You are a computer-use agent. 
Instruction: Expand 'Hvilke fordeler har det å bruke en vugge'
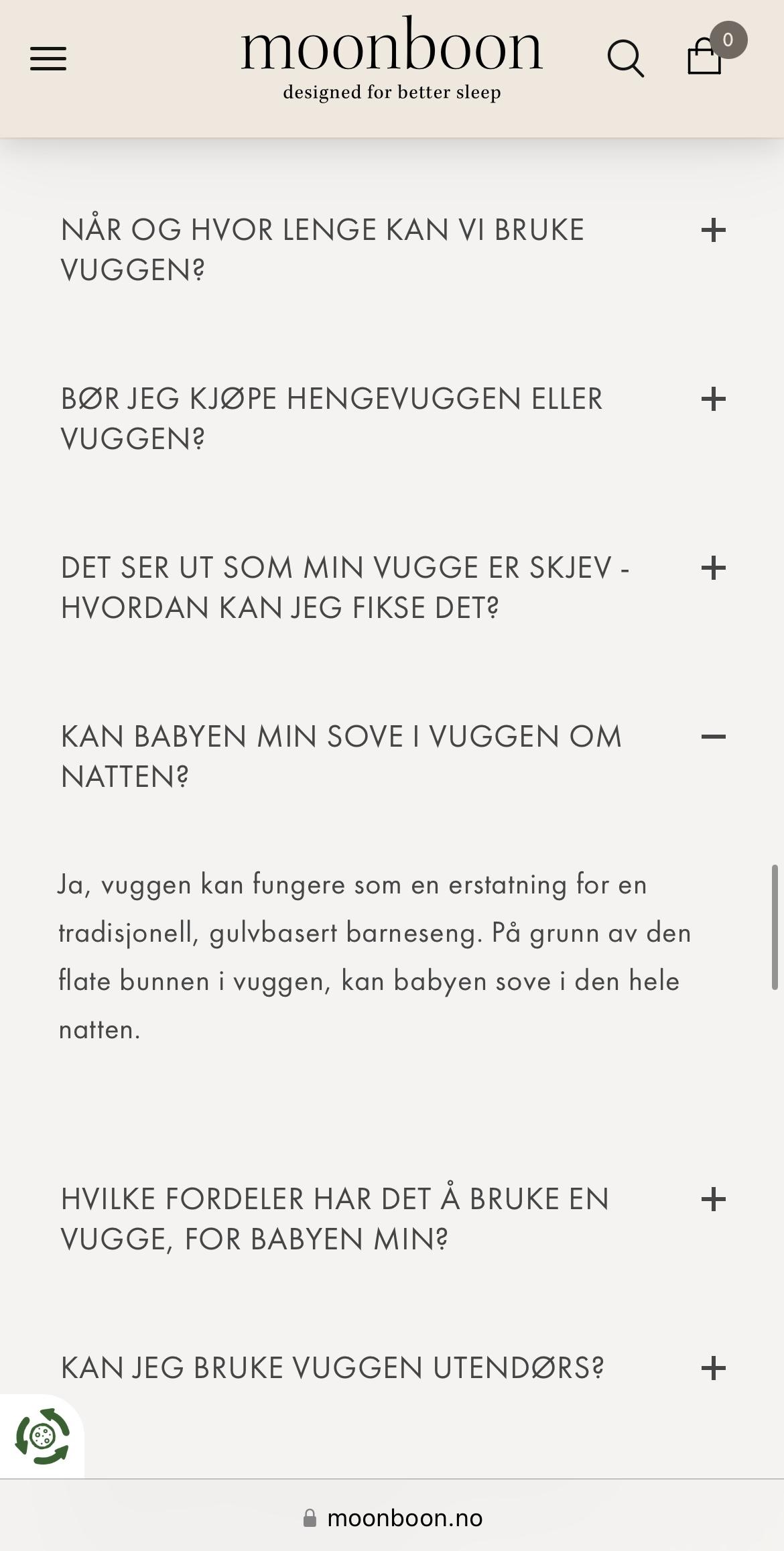tap(713, 1199)
